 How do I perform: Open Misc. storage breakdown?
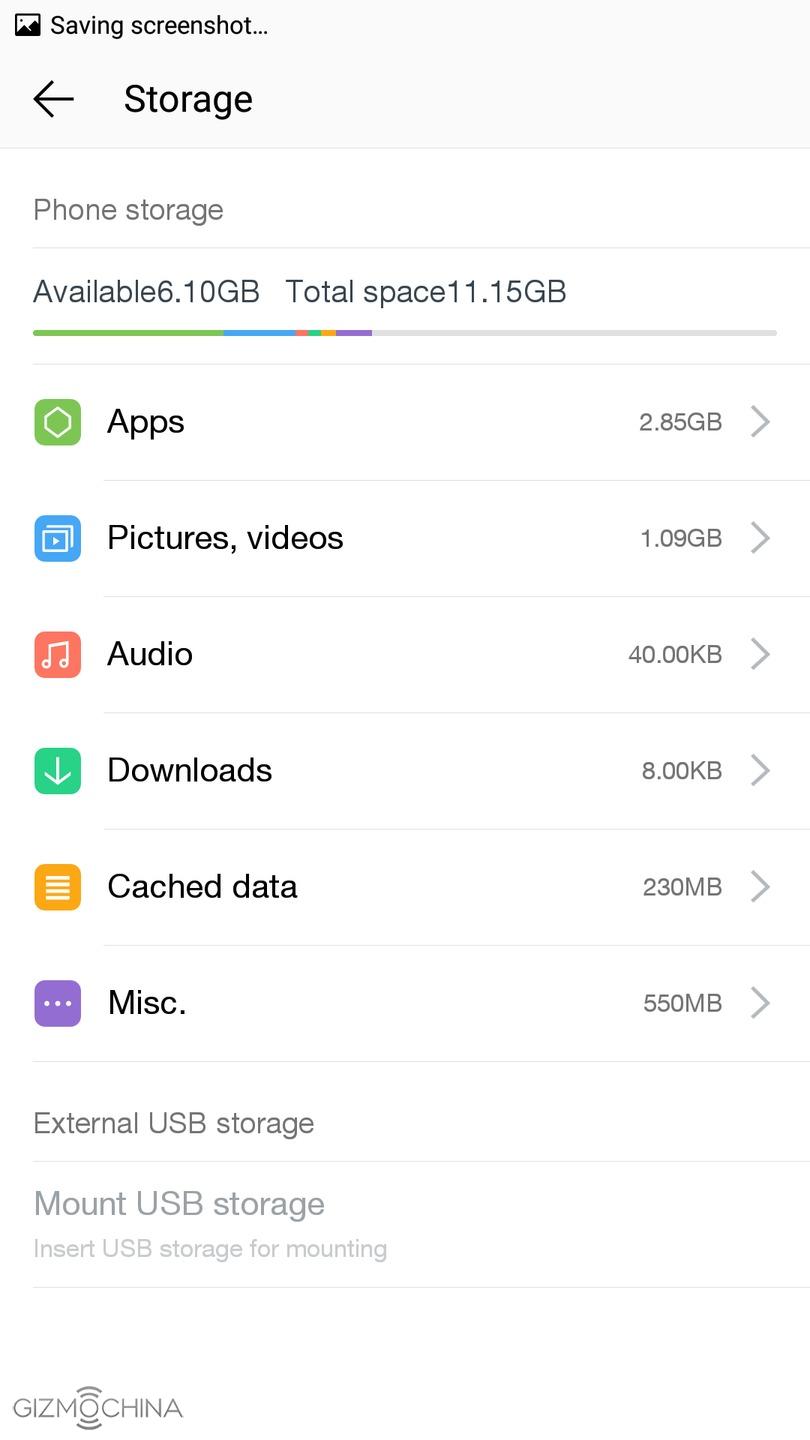(405, 1002)
